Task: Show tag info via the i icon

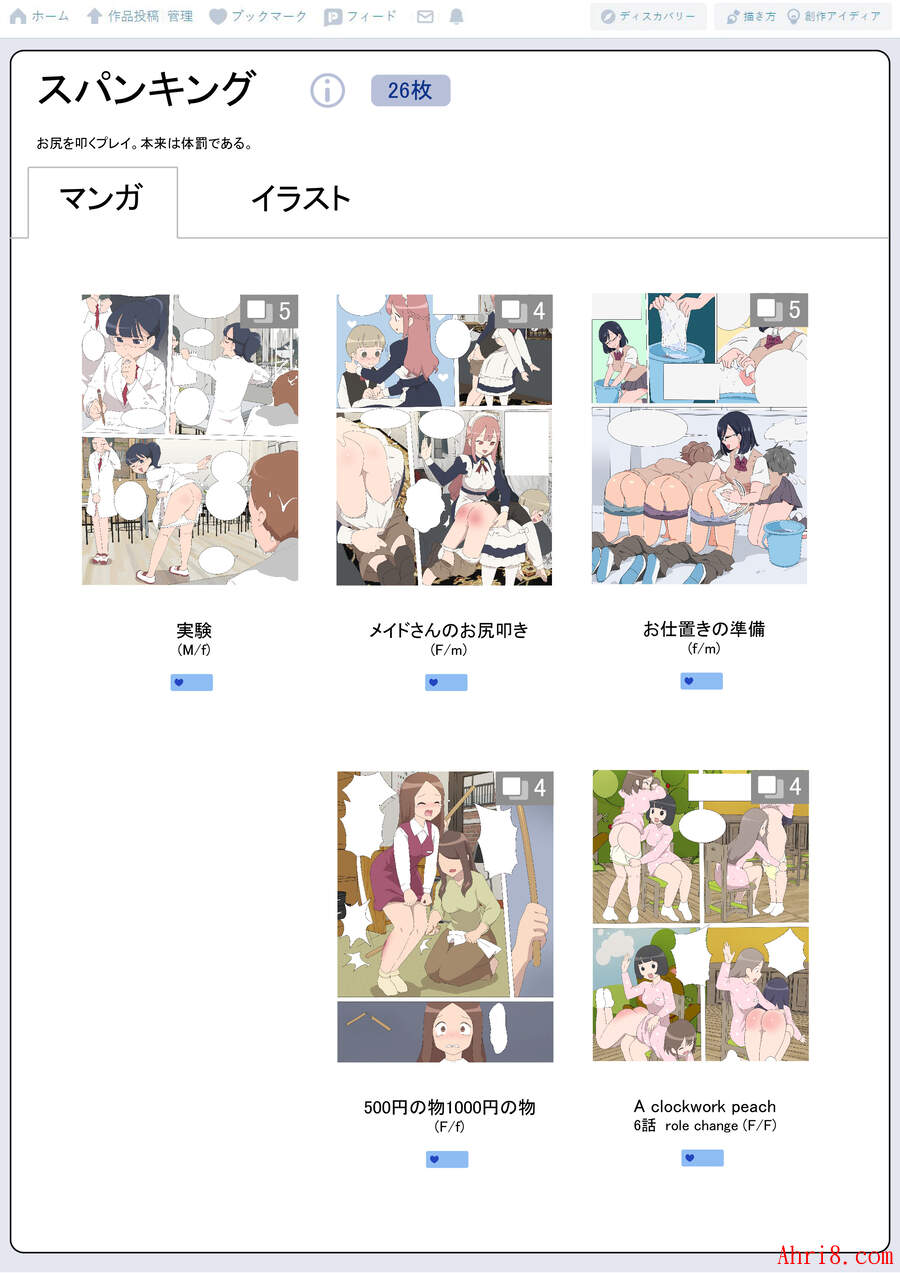Action: pos(327,91)
